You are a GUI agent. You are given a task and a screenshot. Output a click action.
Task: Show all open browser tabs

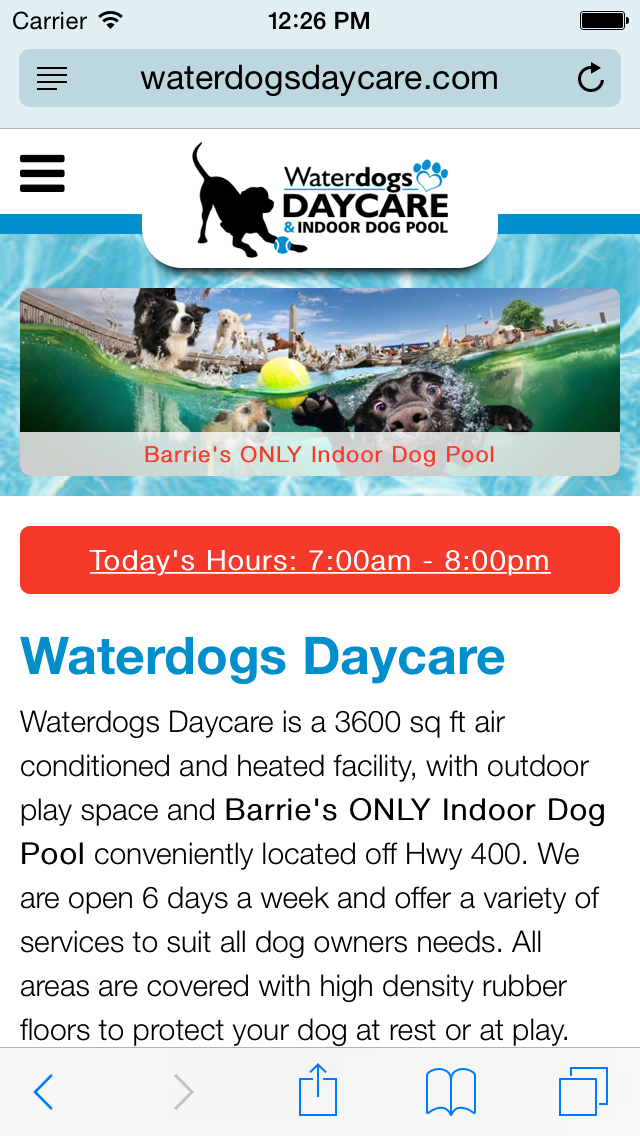[x=582, y=1092]
